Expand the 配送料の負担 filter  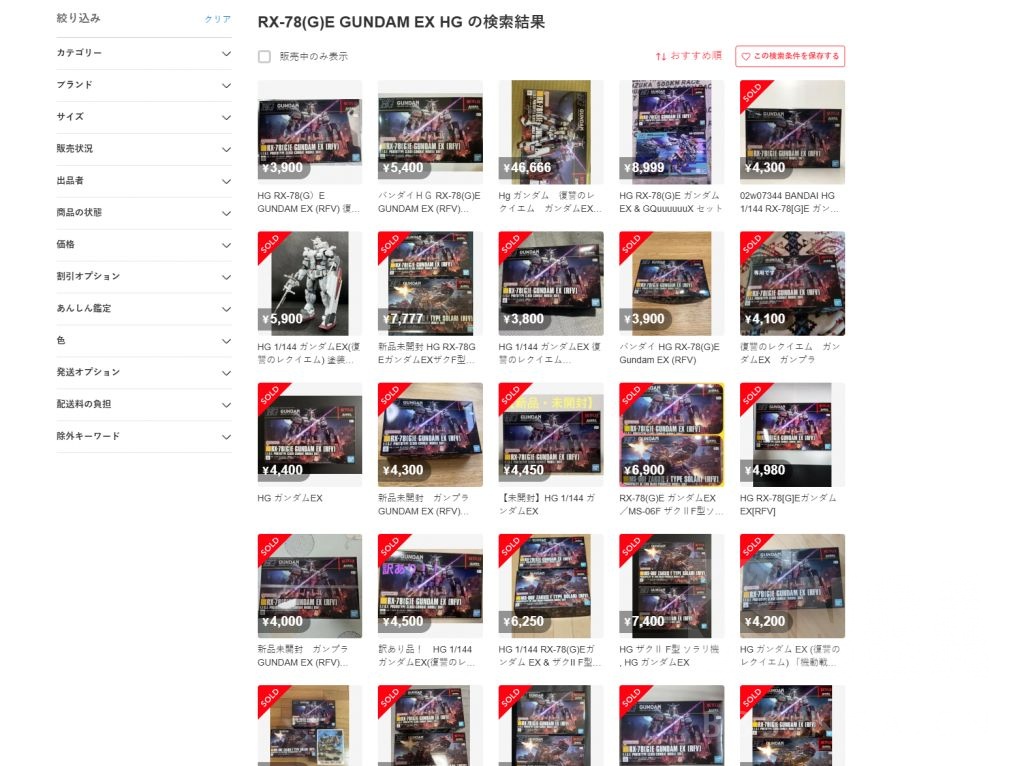point(143,405)
